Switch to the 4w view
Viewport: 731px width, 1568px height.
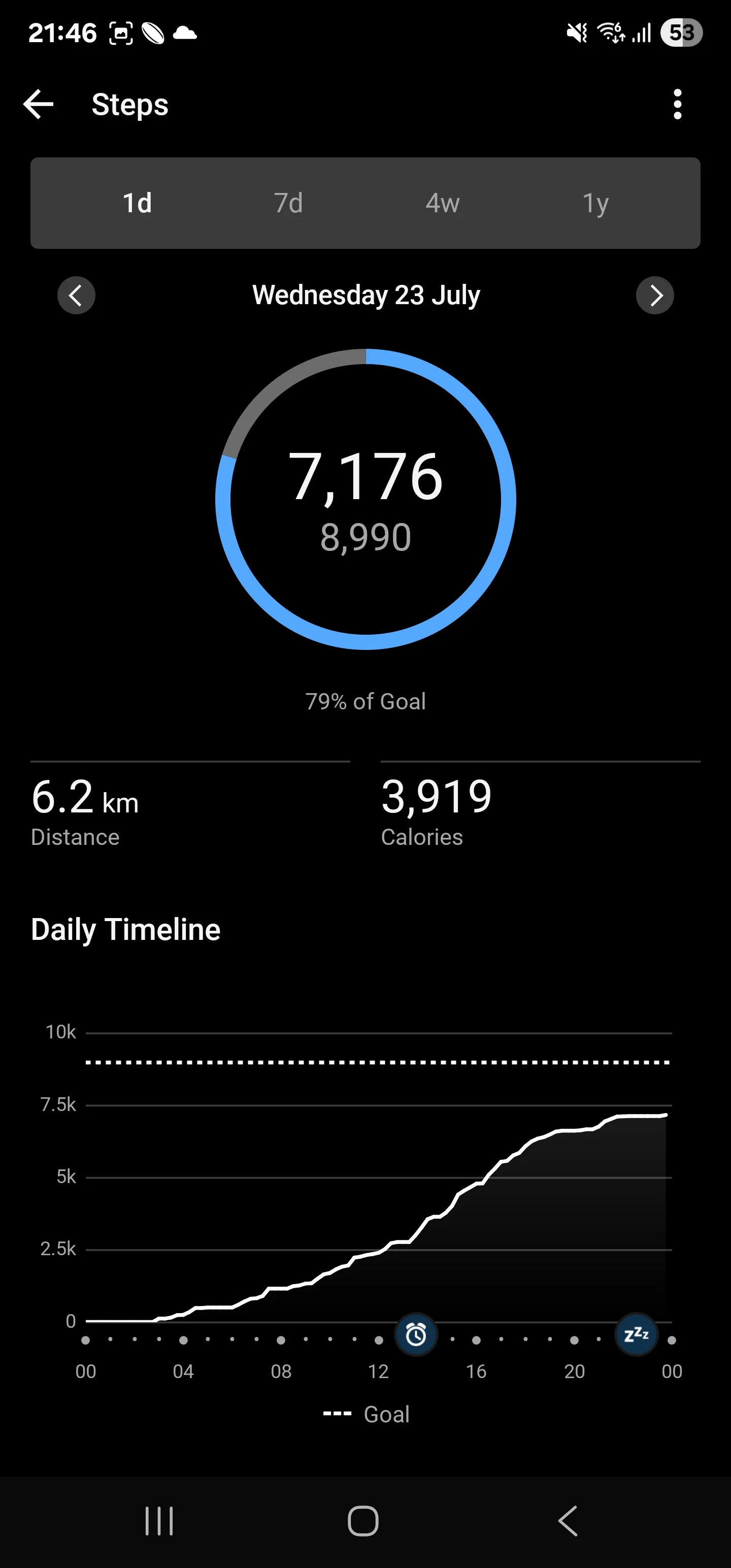coord(443,203)
